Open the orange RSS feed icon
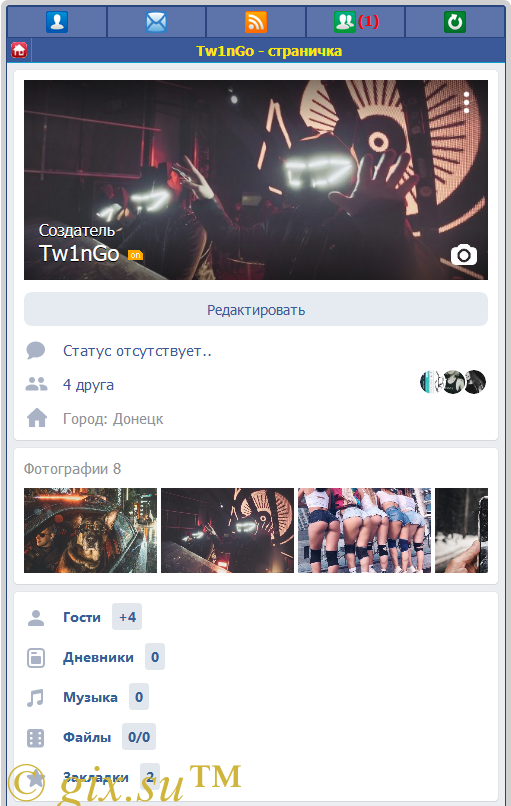This screenshot has height=806, width=511. click(x=256, y=22)
